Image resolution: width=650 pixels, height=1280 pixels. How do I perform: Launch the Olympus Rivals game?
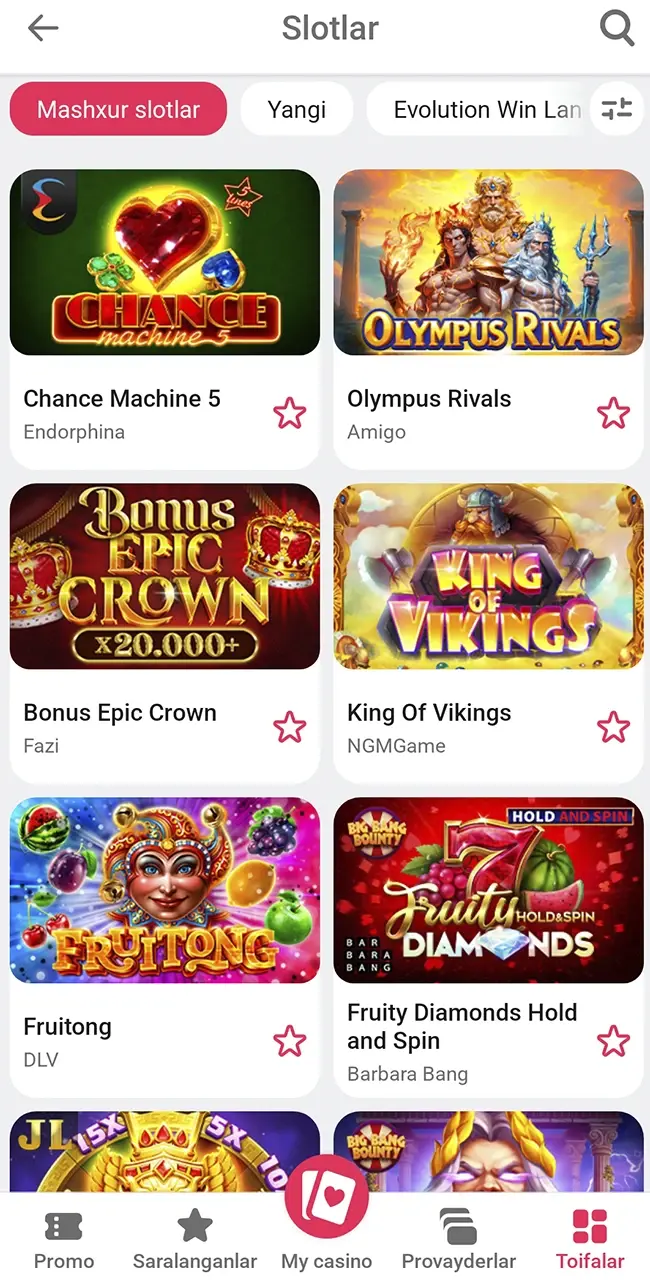click(488, 263)
